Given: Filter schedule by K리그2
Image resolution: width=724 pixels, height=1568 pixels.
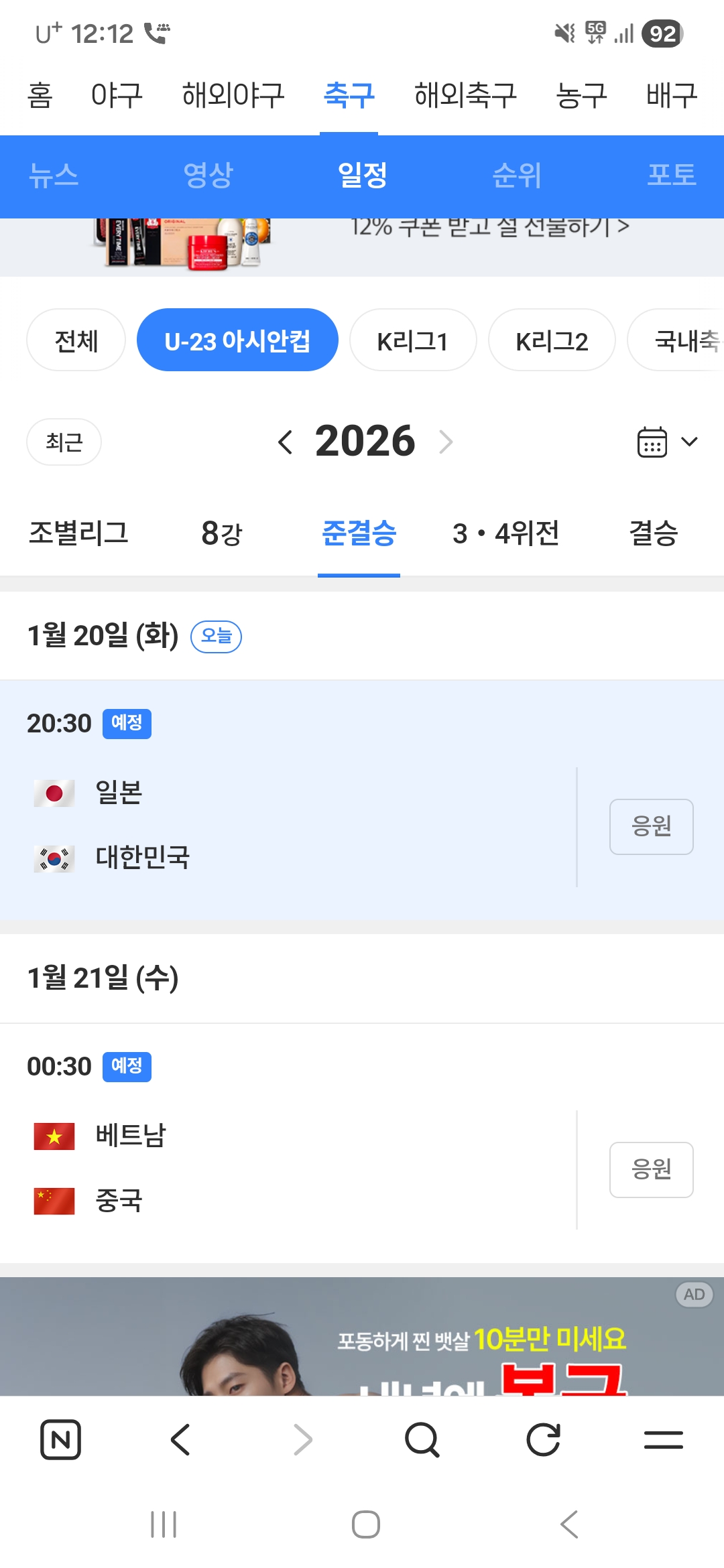Looking at the screenshot, I should pyautogui.click(x=551, y=340).
